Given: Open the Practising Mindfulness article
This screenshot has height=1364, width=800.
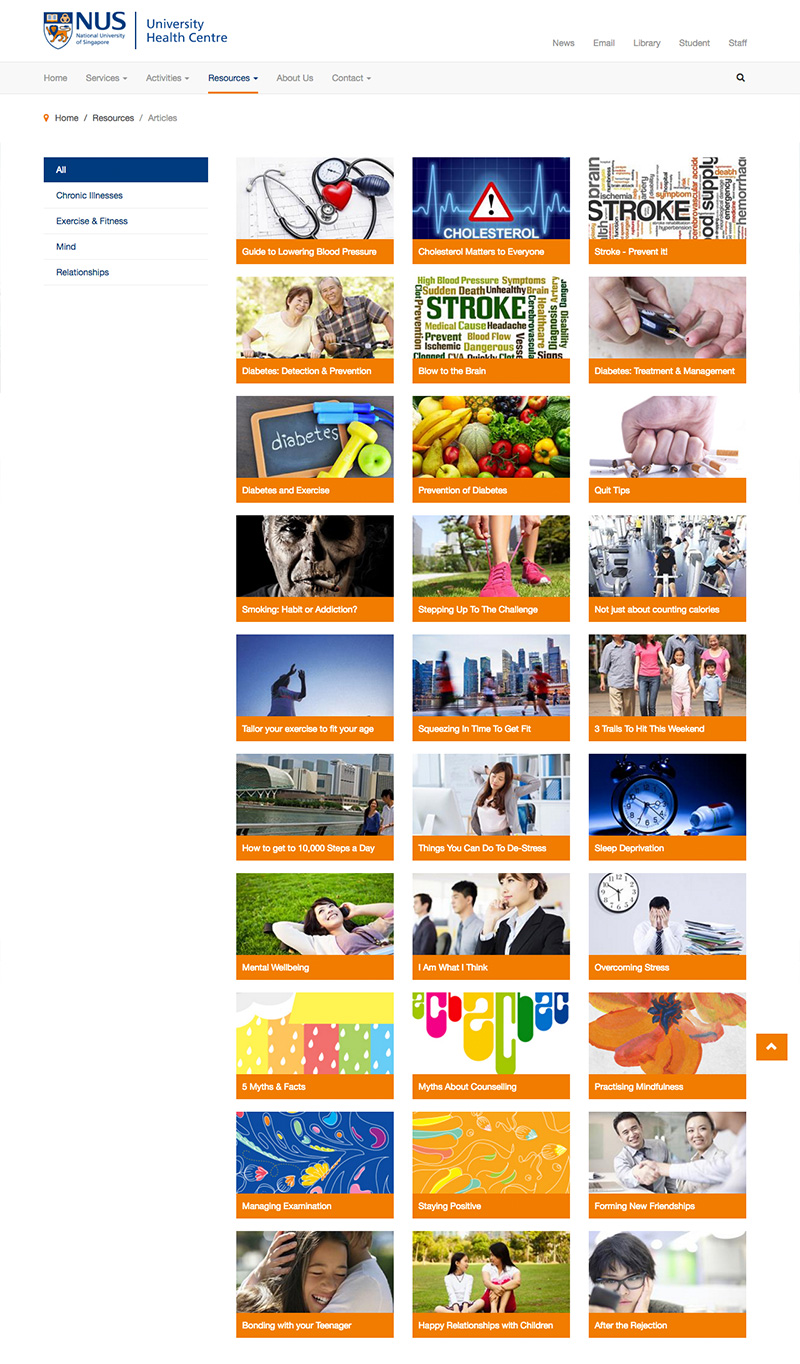Looking at the screenshot, I should pyautogui.click(x=667, y=1045).
